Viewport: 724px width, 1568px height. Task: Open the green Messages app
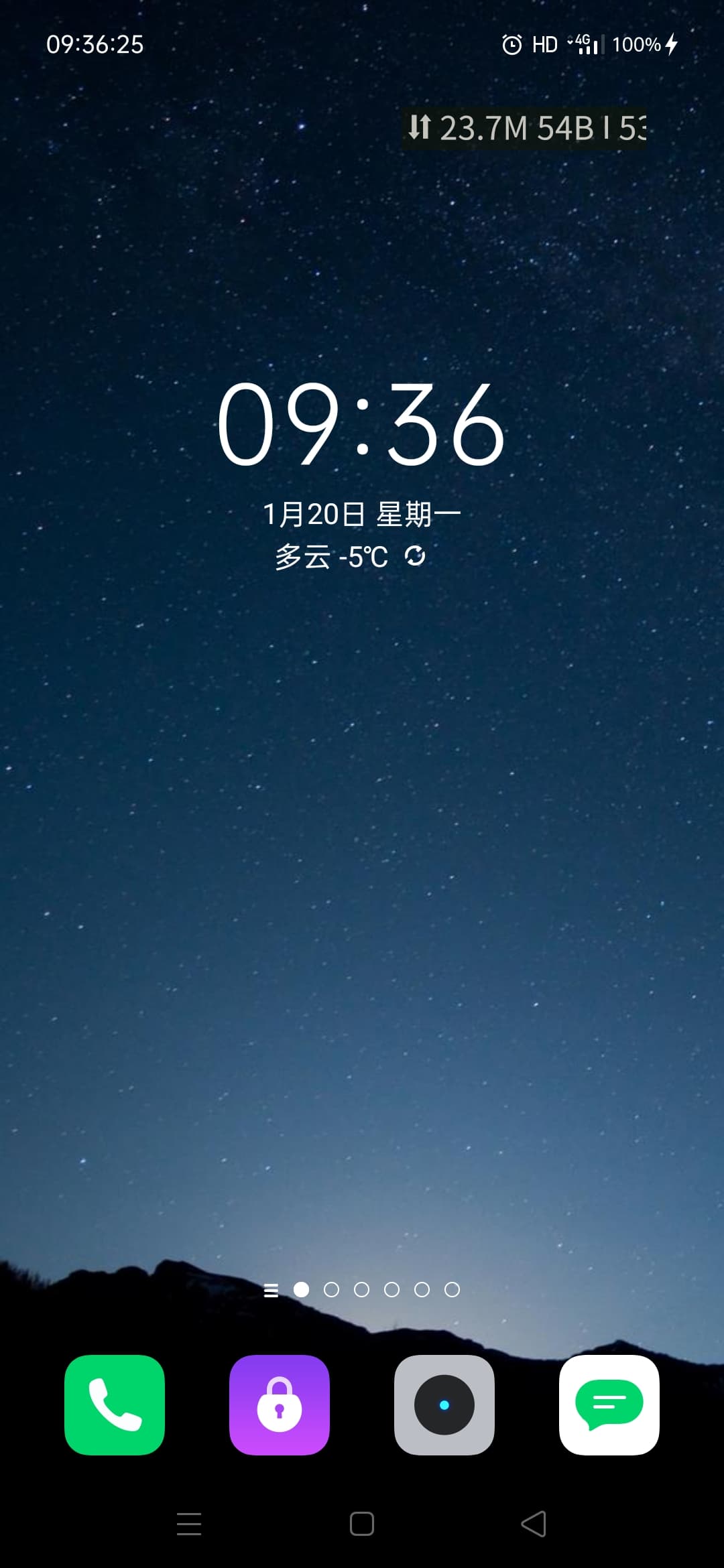(x=609, y=1404)
